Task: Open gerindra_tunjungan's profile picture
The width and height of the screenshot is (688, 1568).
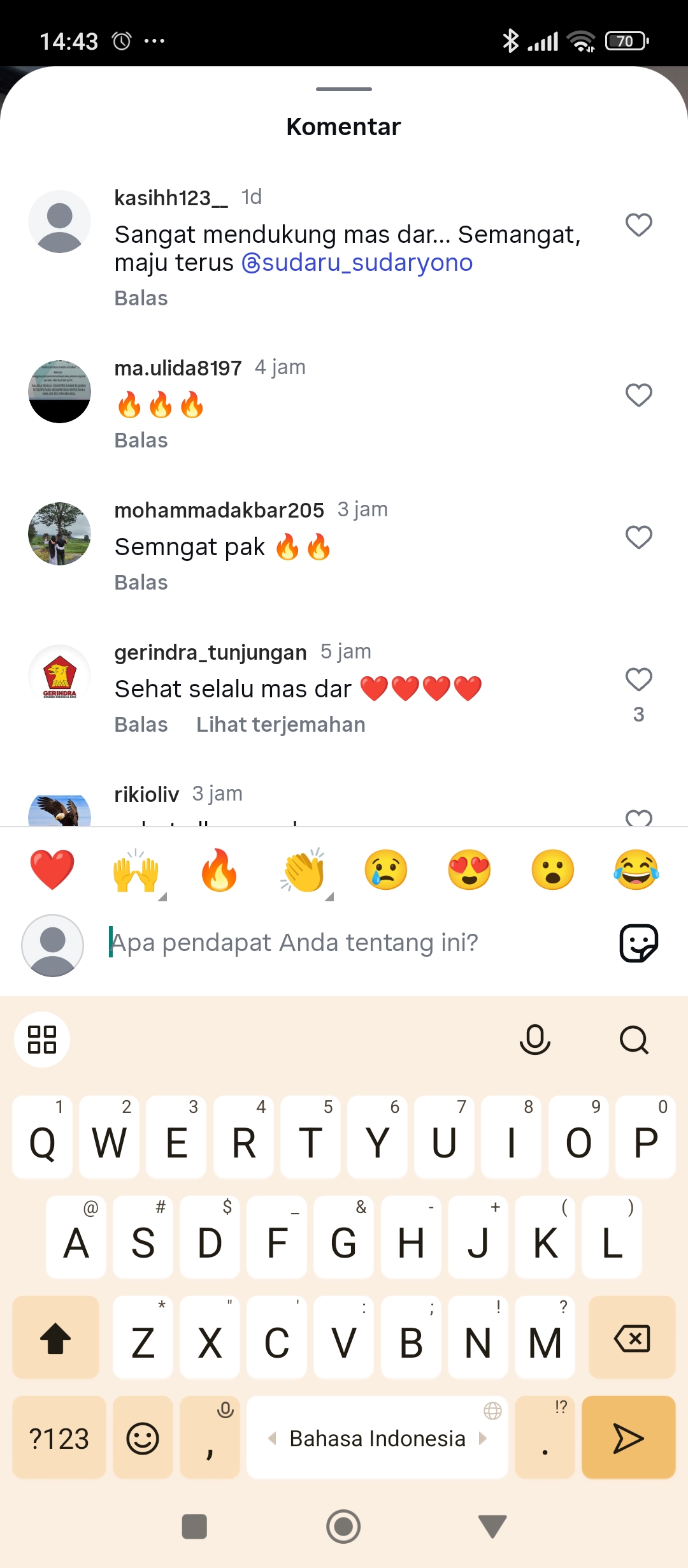Action: point(59,676)
